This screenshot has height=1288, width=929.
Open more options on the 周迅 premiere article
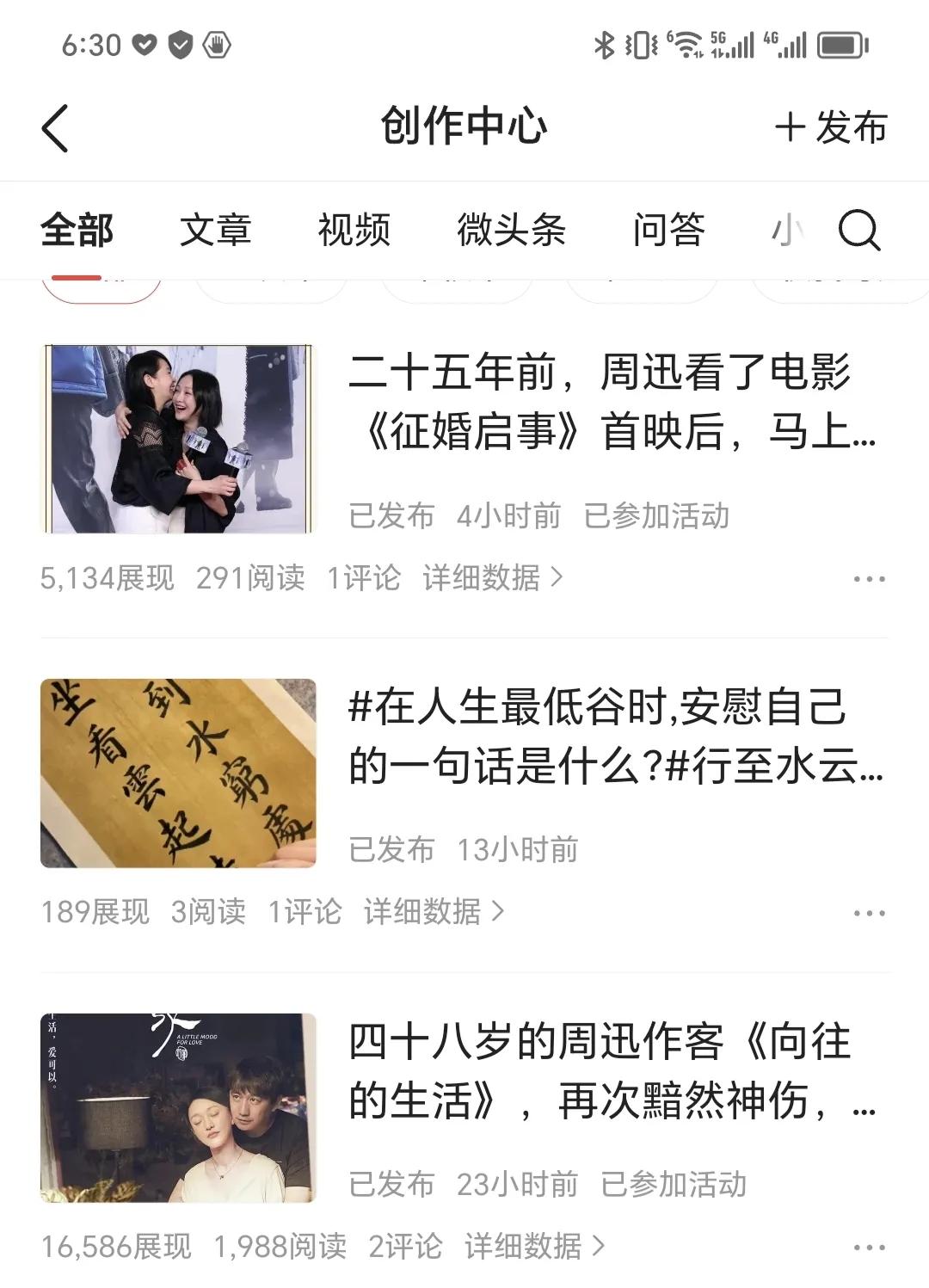[868, 577]
